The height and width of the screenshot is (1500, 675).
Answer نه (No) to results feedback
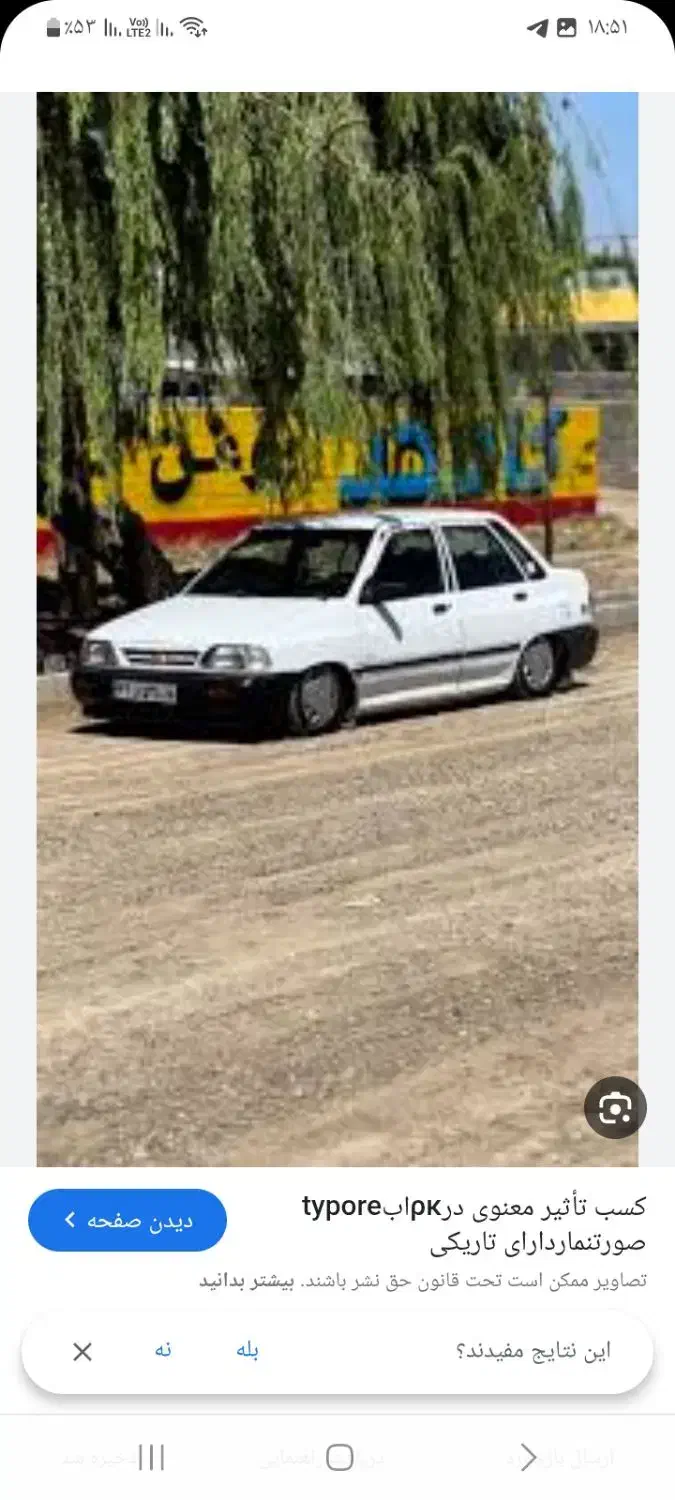163,1350
